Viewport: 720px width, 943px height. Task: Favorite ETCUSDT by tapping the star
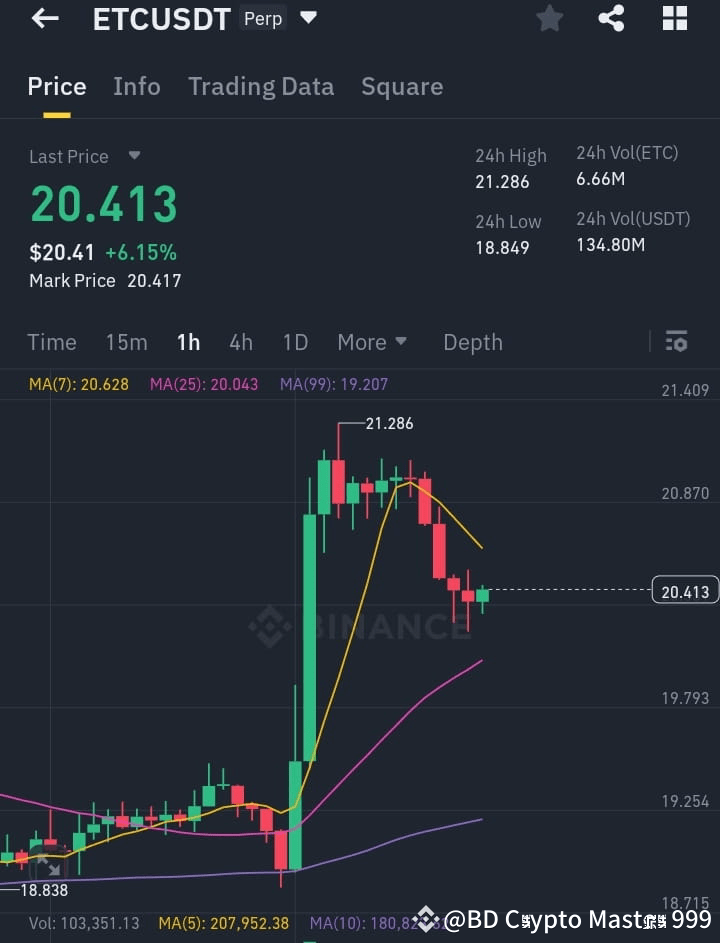(x=549, y=18)
